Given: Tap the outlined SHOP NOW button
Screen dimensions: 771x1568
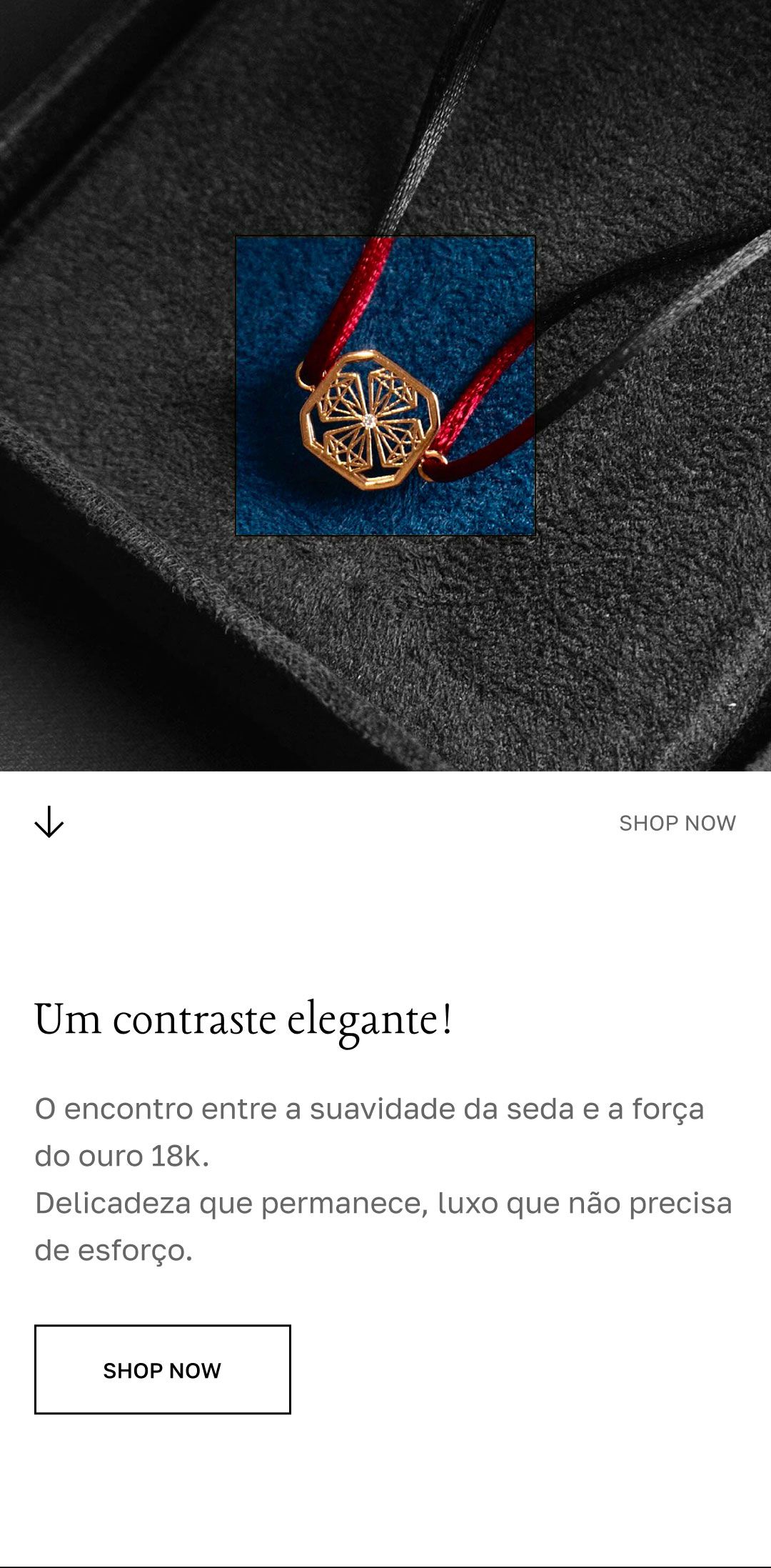Looking at the screenshot, I should tap(163, 1369).
